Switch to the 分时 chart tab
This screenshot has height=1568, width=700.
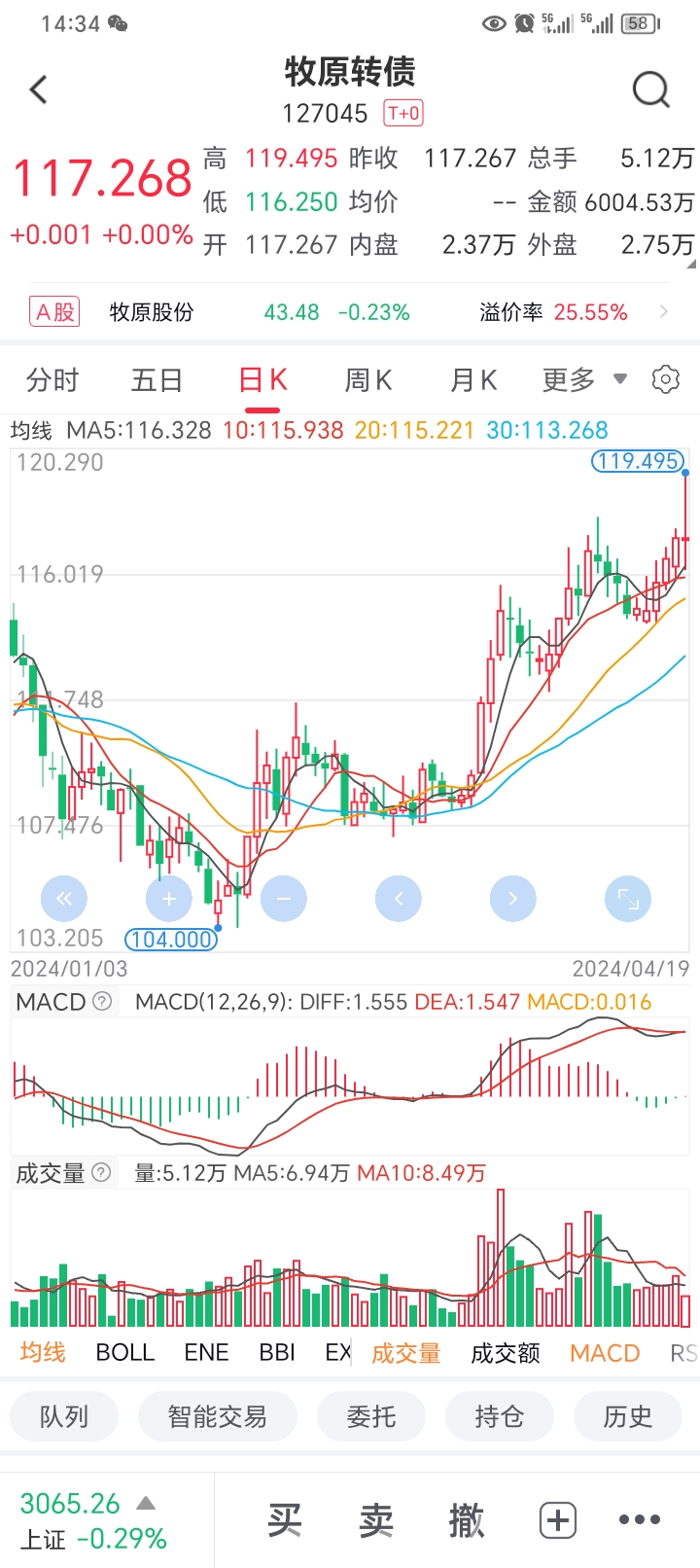[52, 380]
